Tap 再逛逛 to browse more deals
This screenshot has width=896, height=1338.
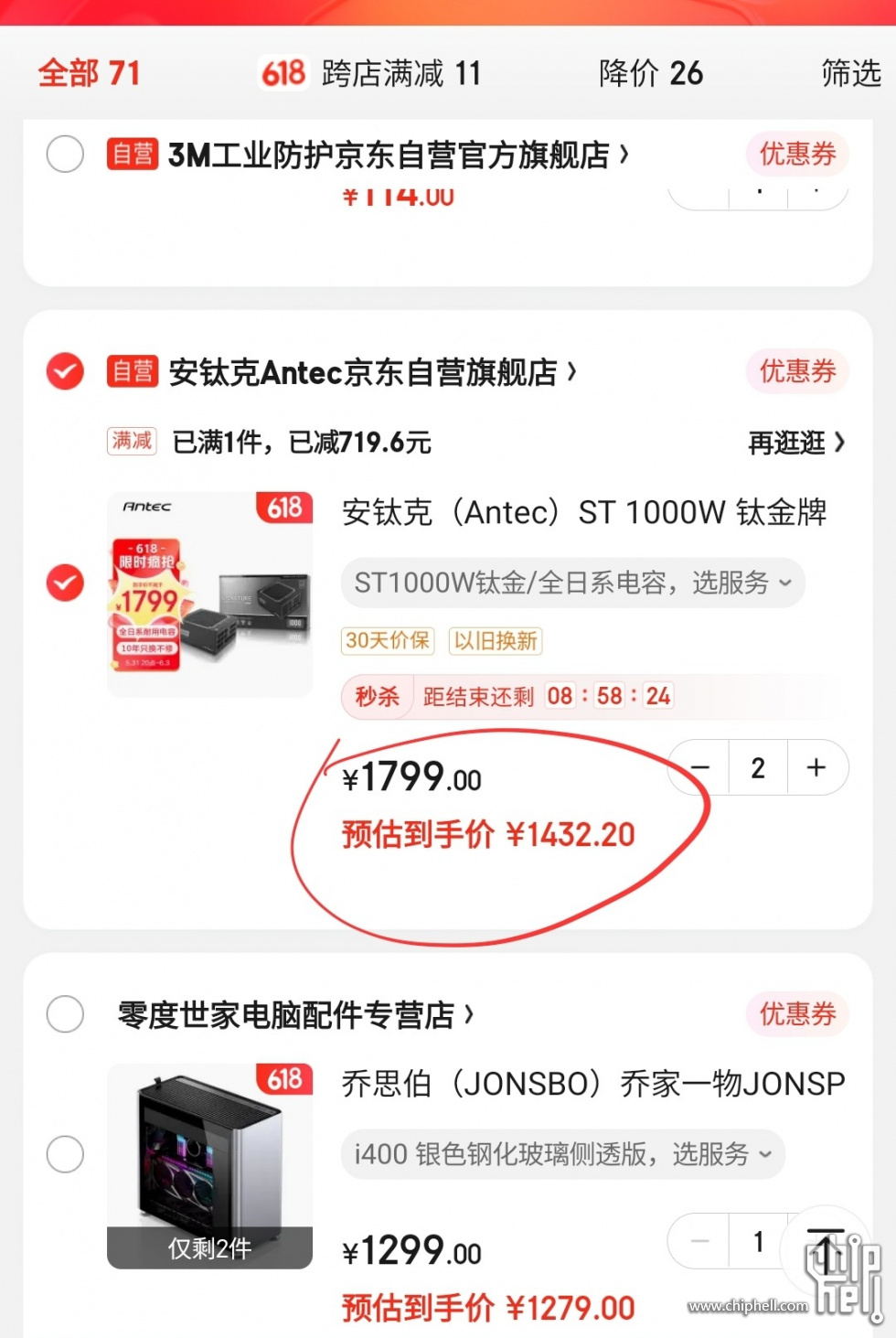(x=795, y=444)
